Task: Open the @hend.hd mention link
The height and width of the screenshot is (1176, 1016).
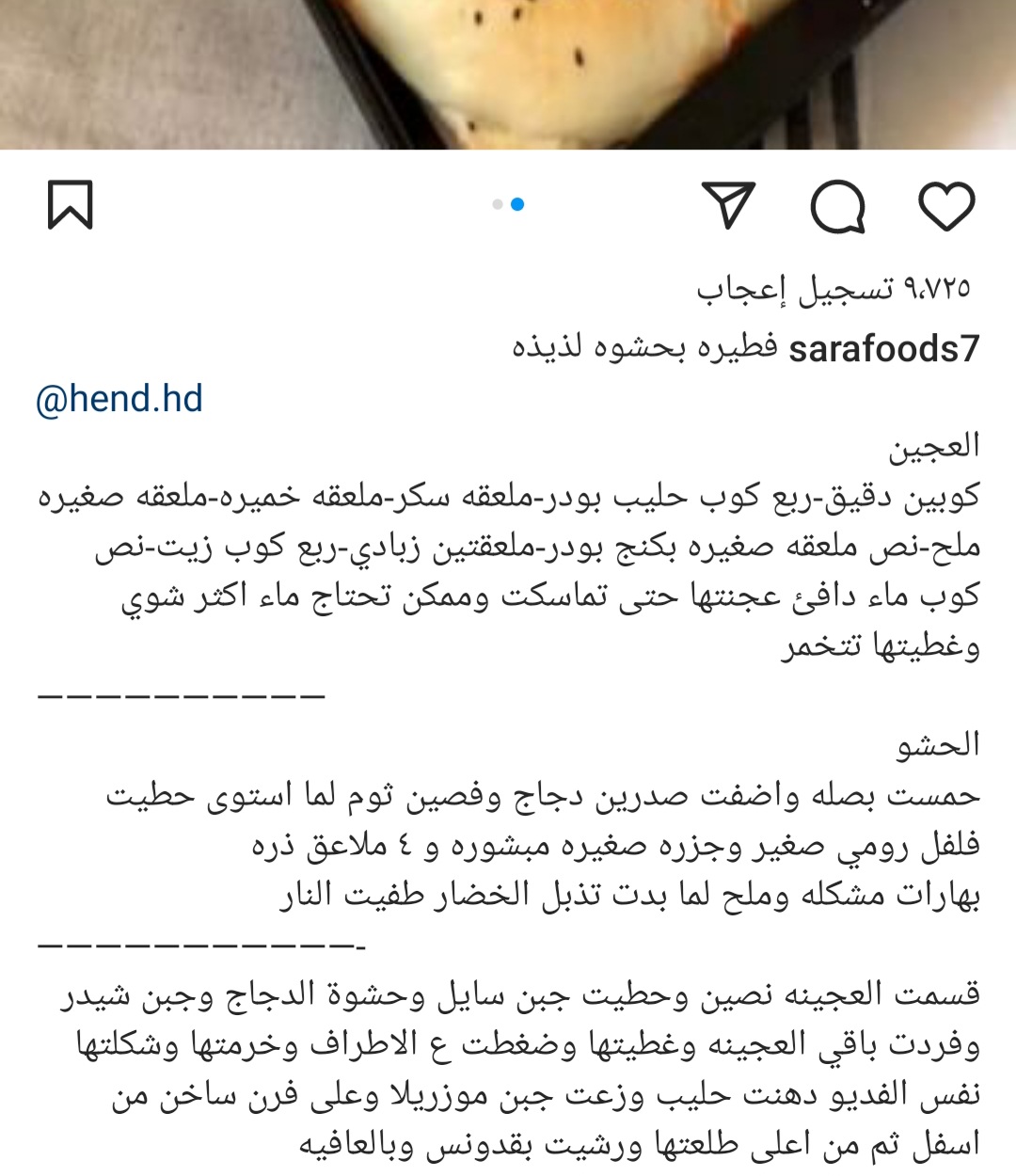Action: [119, 399]
